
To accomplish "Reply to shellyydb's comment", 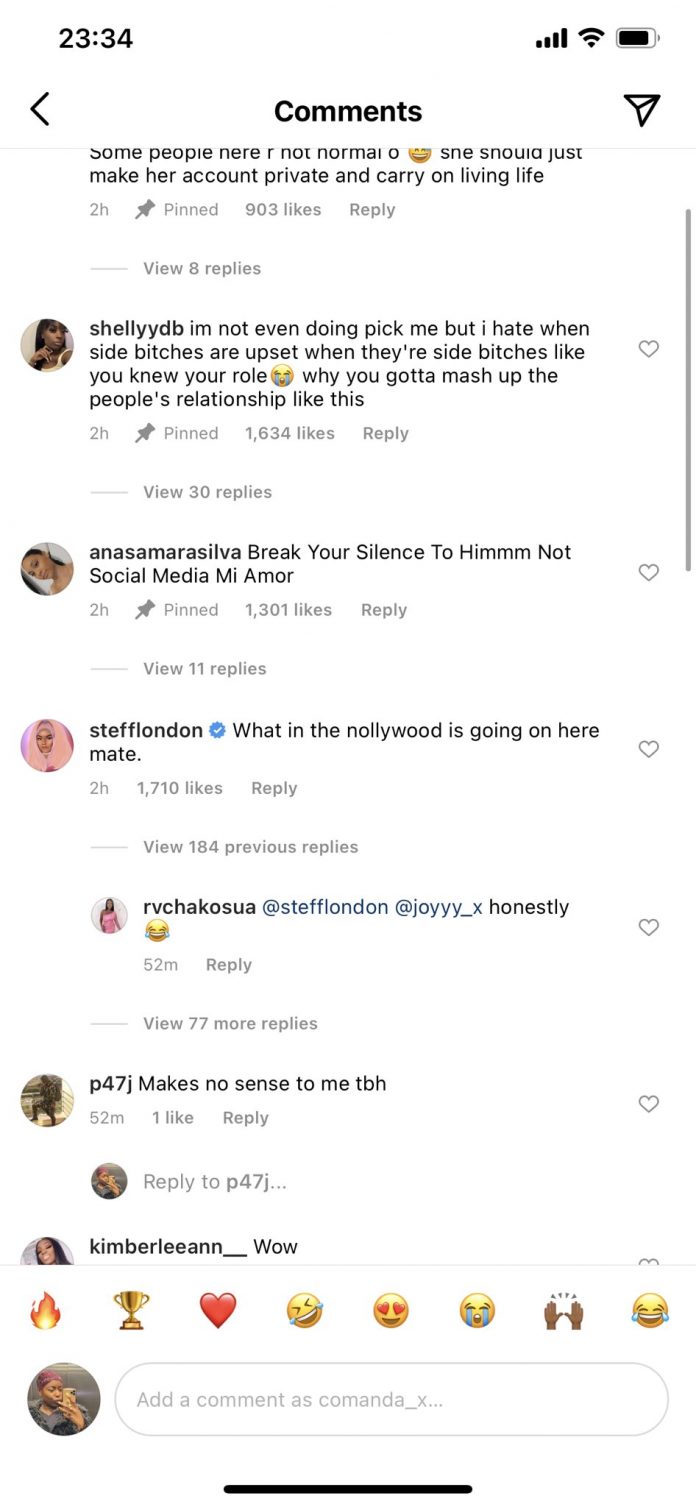I will pyautogui.click(x=385, y=434).
